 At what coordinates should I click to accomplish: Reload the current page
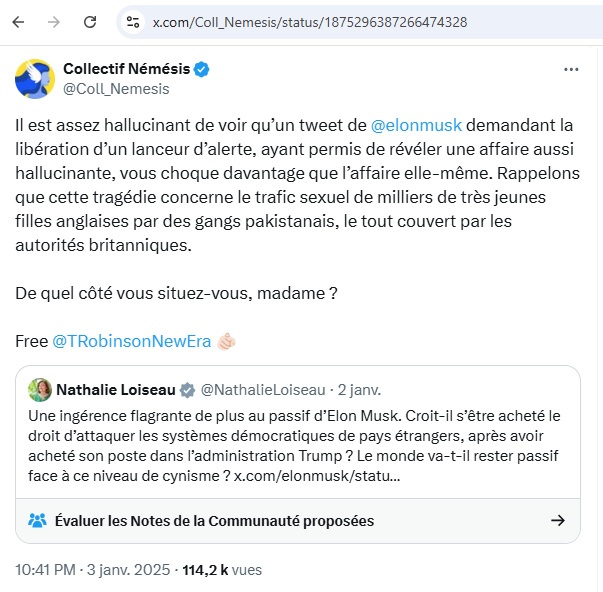[90, 21]
